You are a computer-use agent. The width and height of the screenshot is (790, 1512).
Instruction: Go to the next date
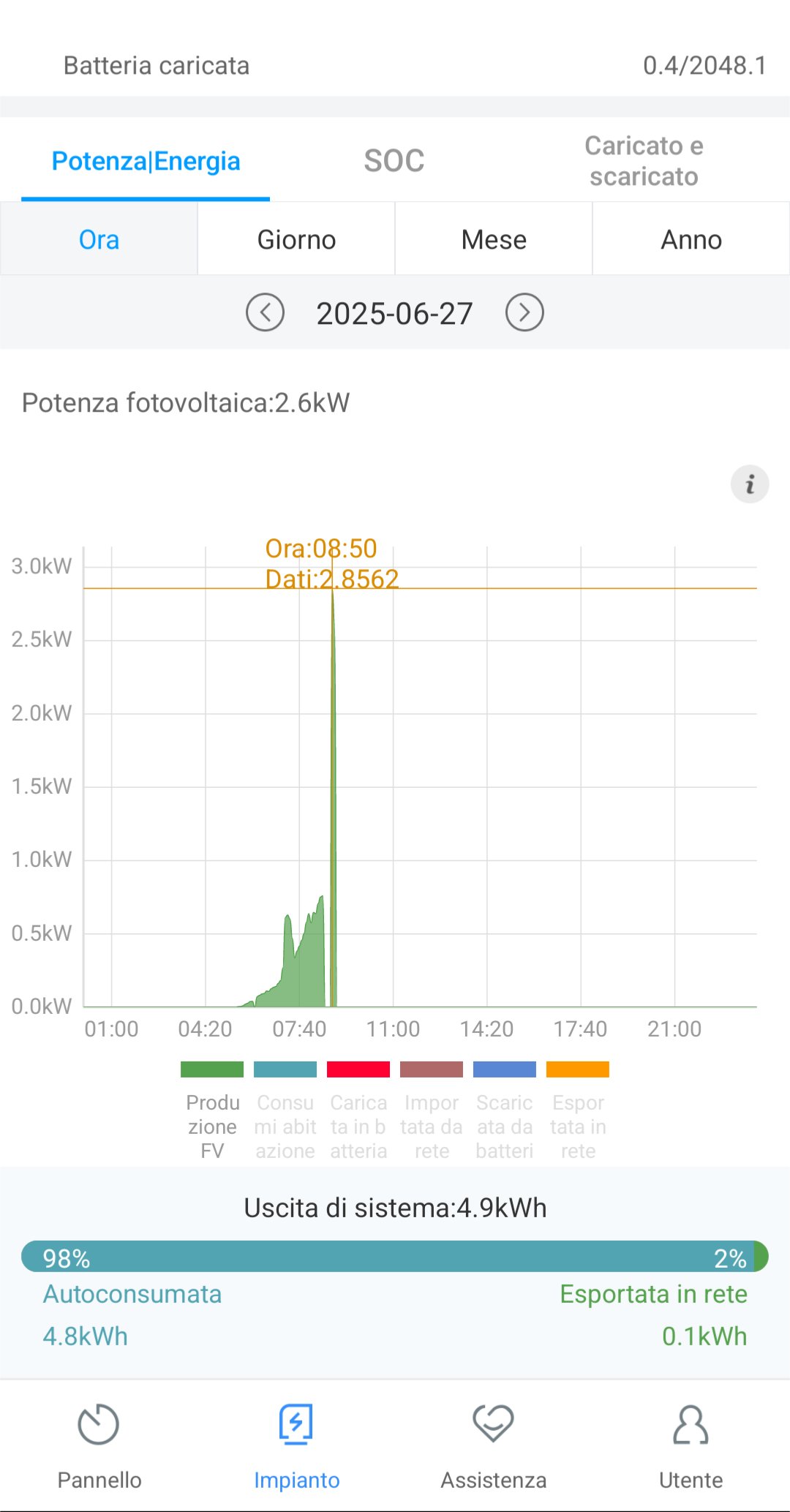pos(524,313)
